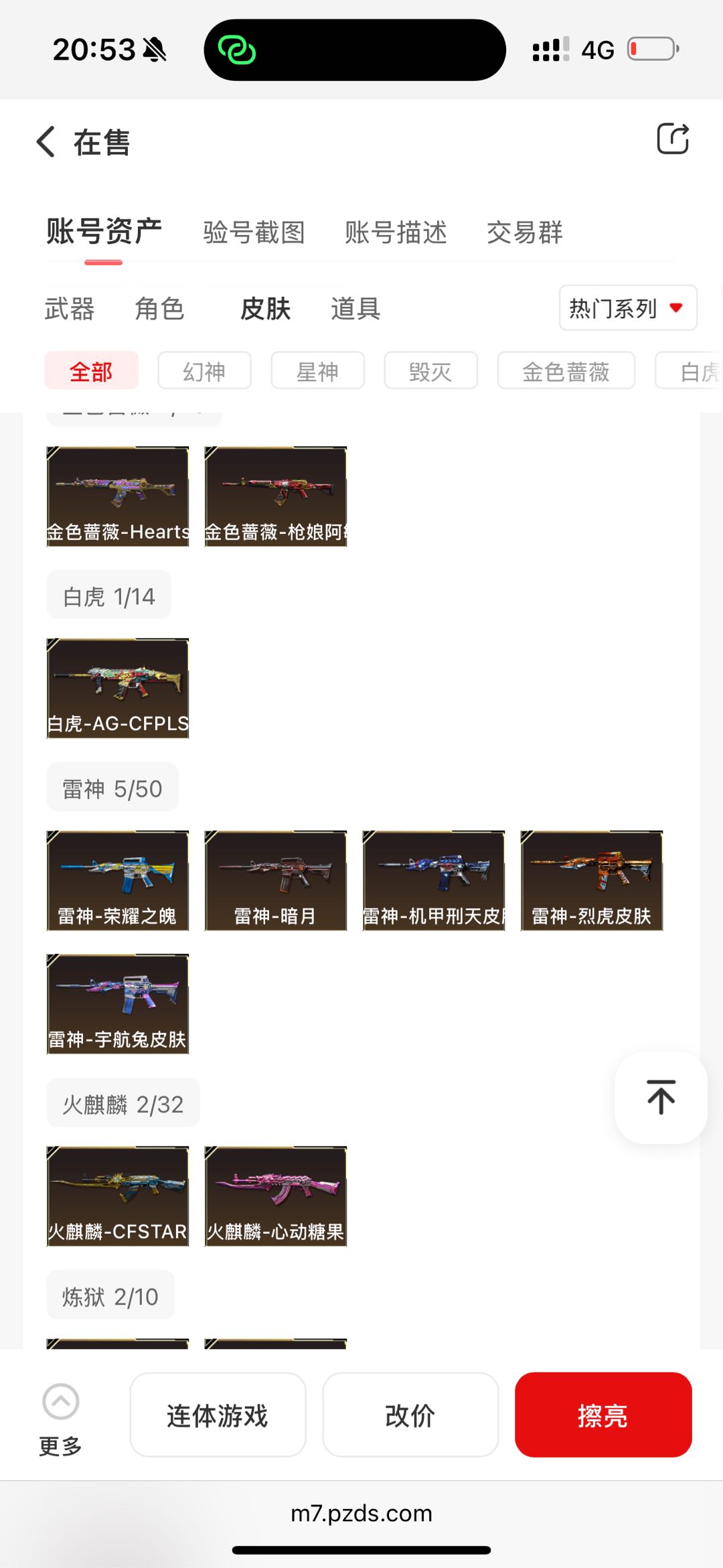Viewport: 723px width, 1568px height.
Task: Tap the 连体游戏 button
Action: coord(218,1415)
